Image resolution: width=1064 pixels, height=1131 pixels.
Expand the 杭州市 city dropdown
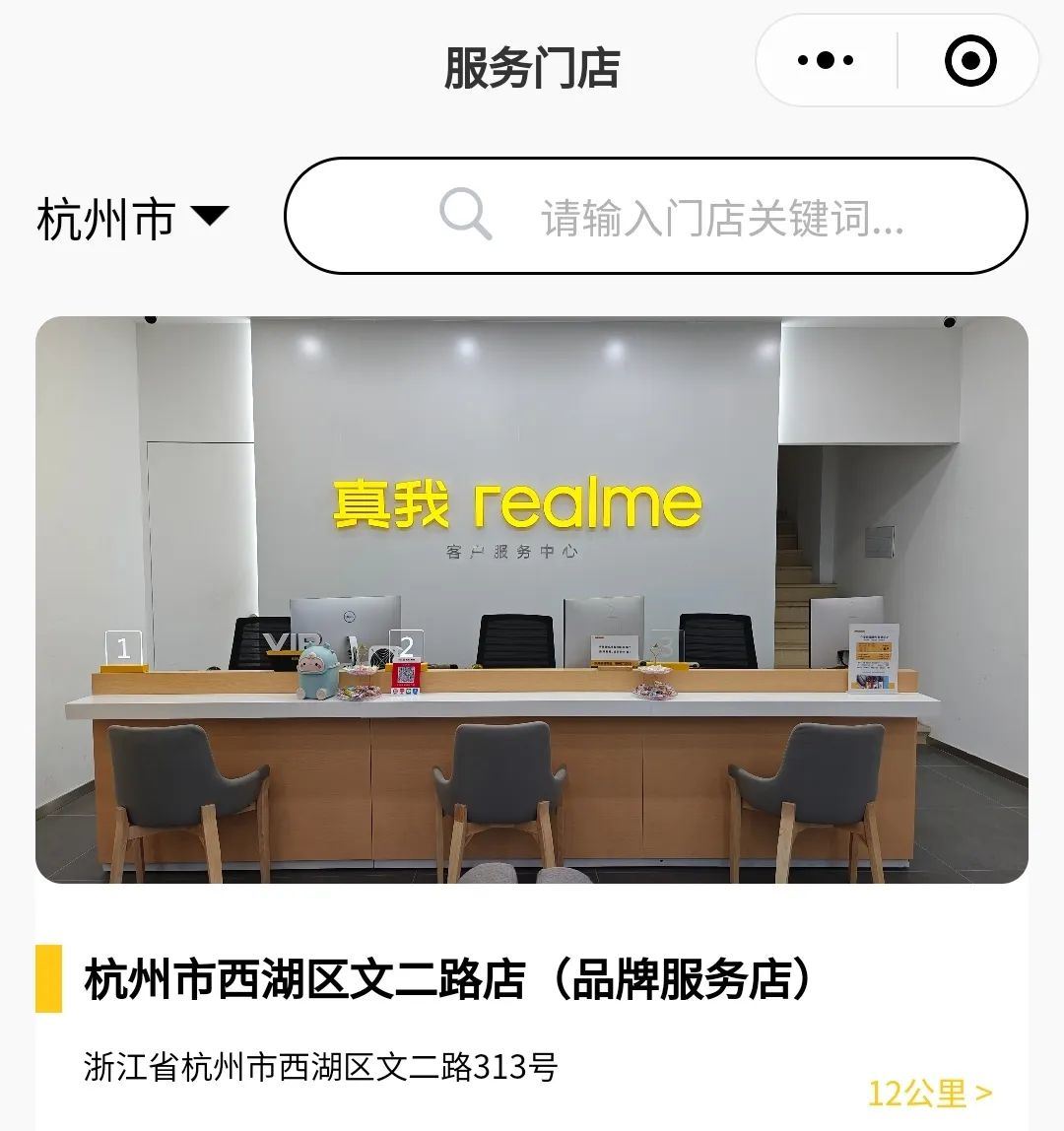[x=133, y=218]
